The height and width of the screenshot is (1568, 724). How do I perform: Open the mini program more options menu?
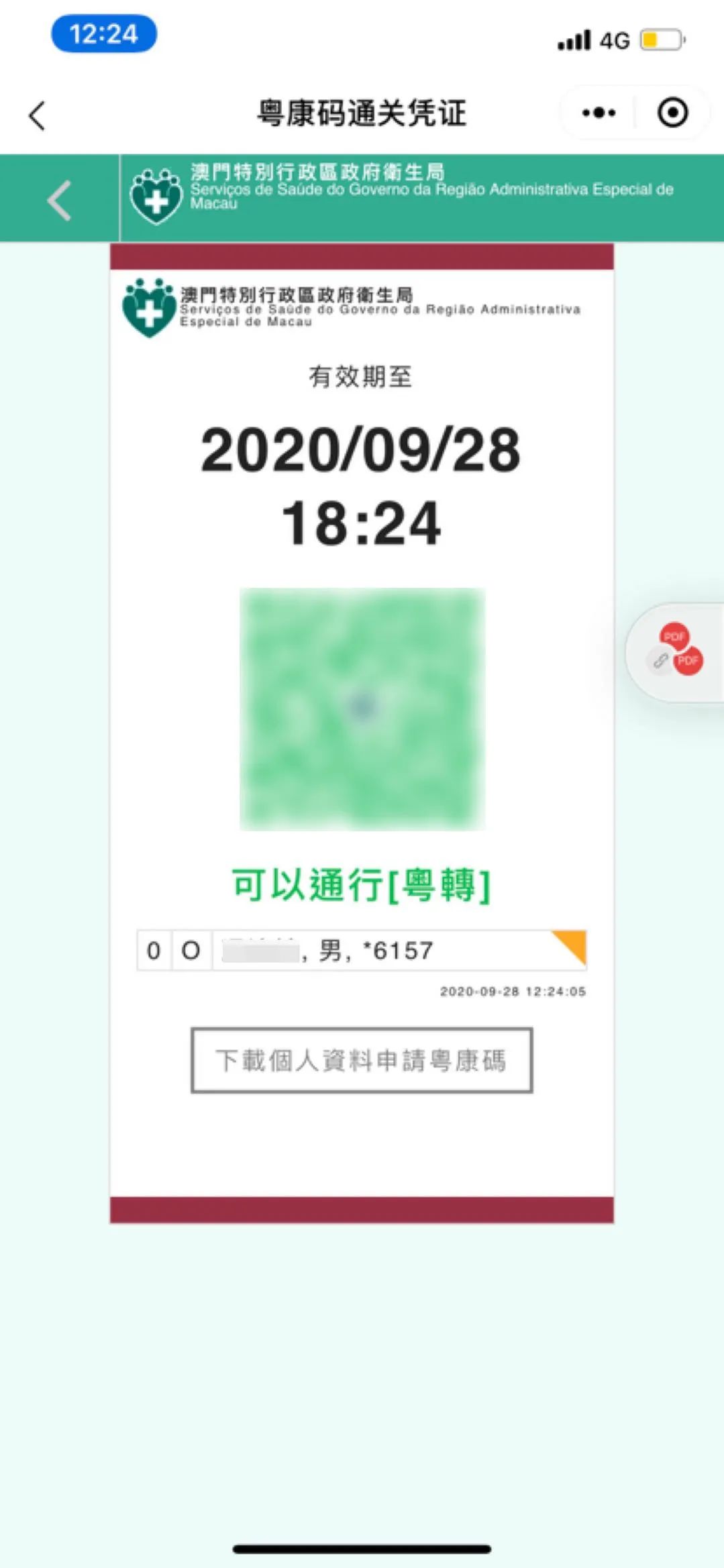tap(599, 113)
